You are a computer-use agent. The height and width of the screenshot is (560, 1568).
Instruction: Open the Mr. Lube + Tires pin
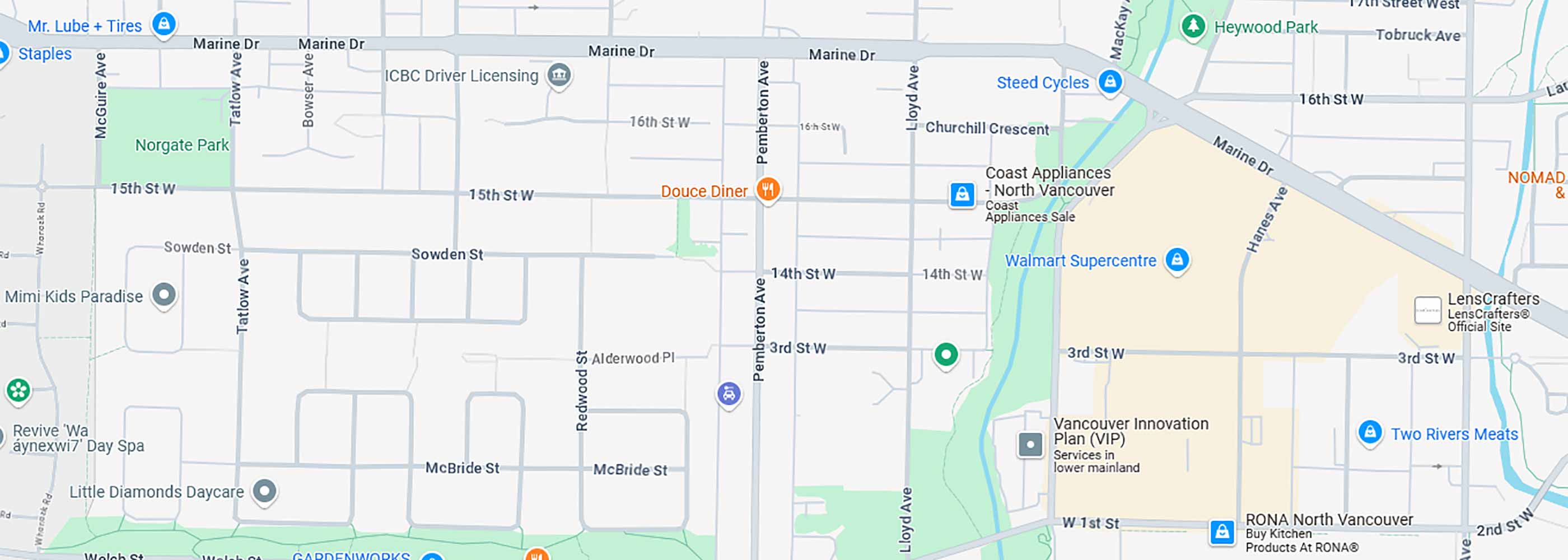point(164,24)
